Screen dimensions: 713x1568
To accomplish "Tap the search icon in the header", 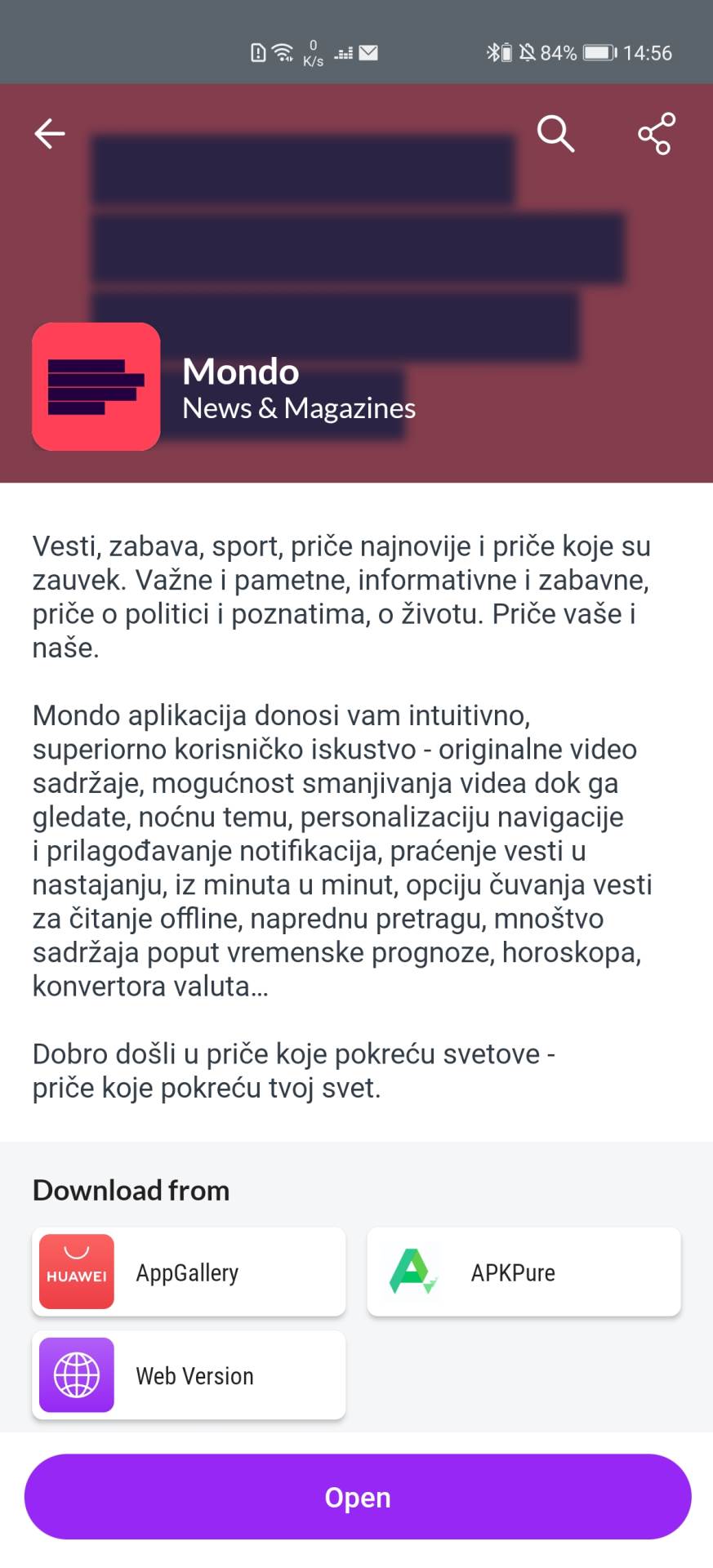I will (555, 134).
